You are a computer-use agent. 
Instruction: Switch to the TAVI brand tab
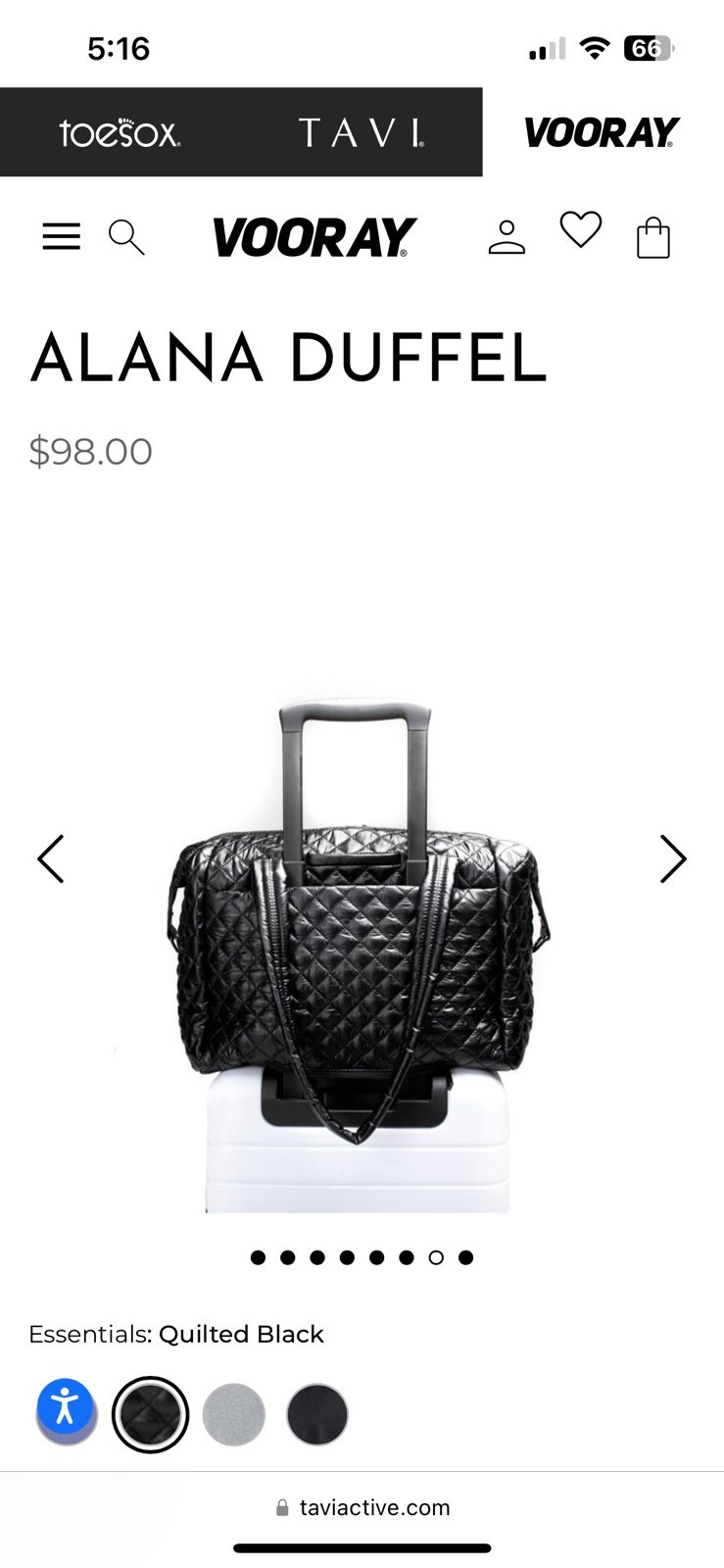(362, 132)
